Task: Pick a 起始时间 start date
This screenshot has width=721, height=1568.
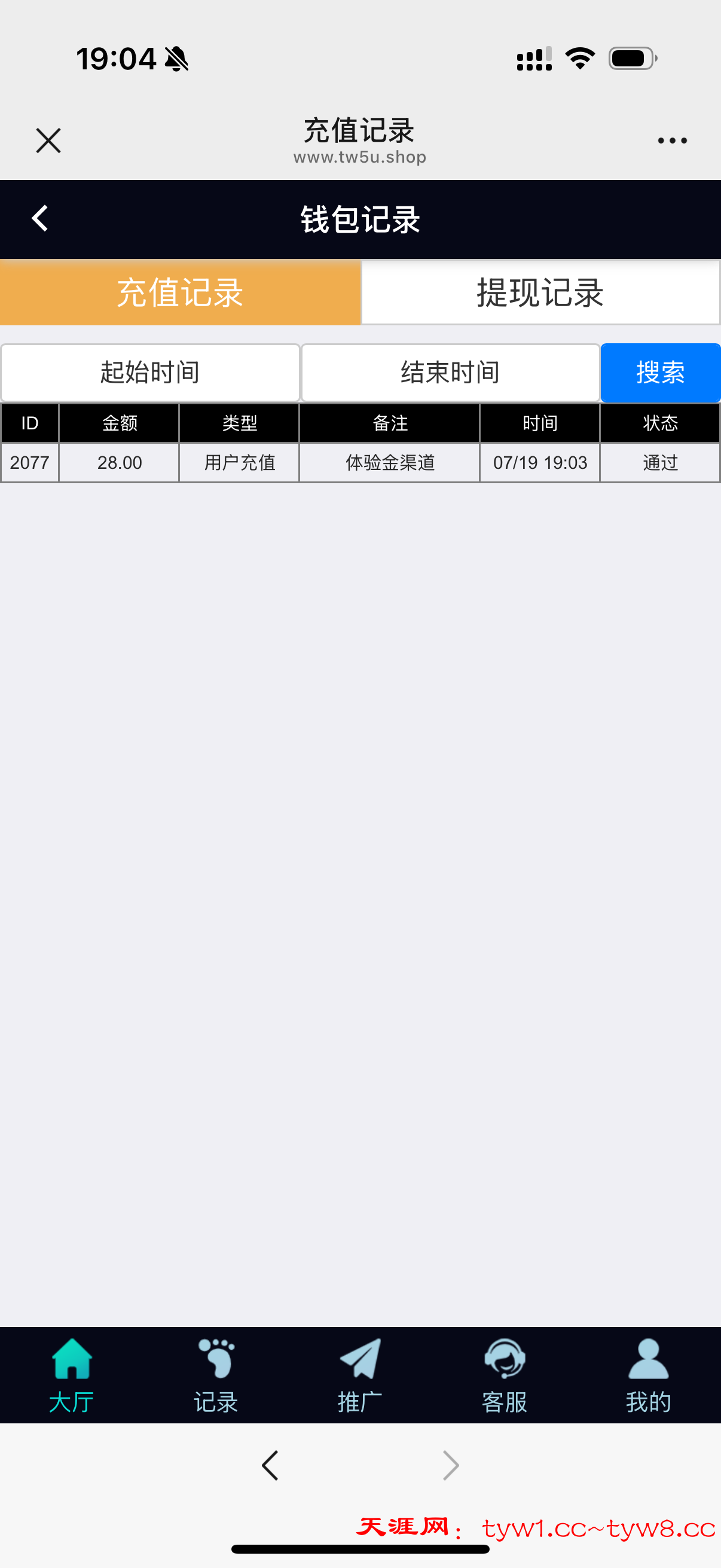Action: point(150,373)
